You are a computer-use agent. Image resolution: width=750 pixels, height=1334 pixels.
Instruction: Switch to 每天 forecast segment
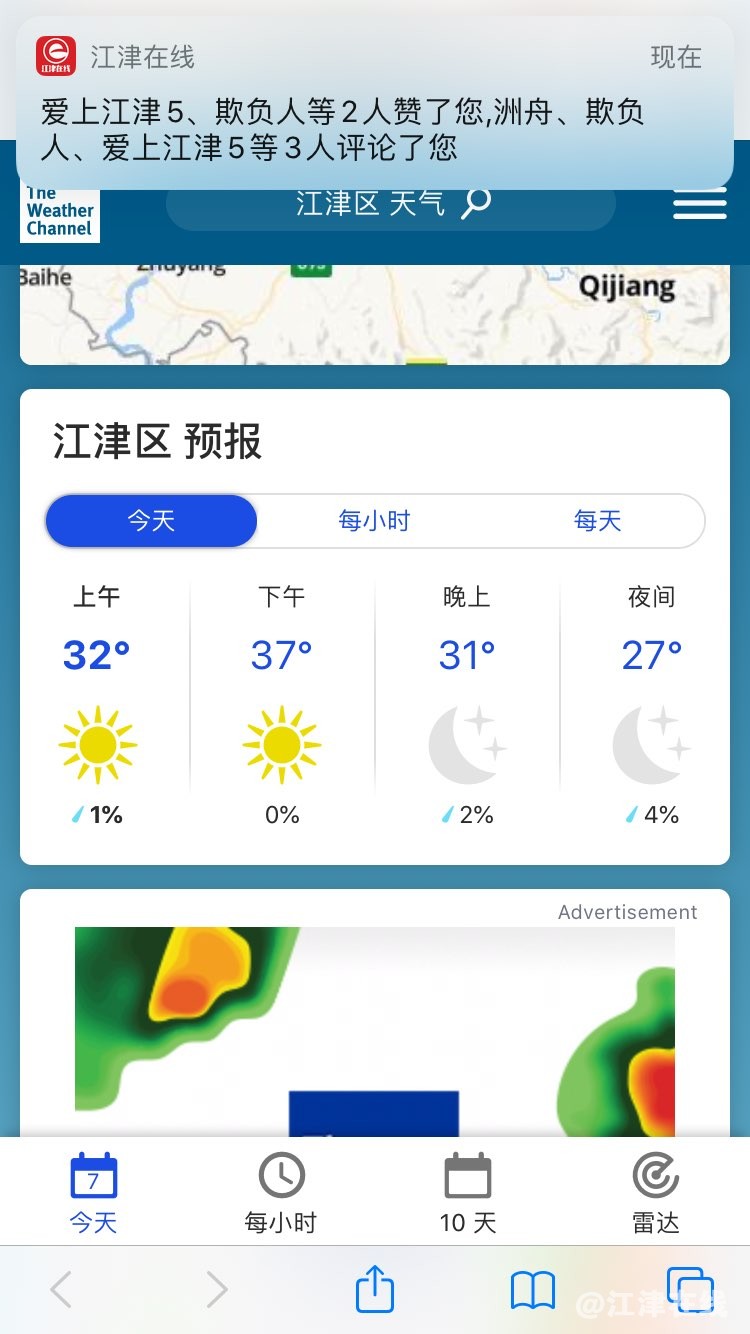pos(597,521)
